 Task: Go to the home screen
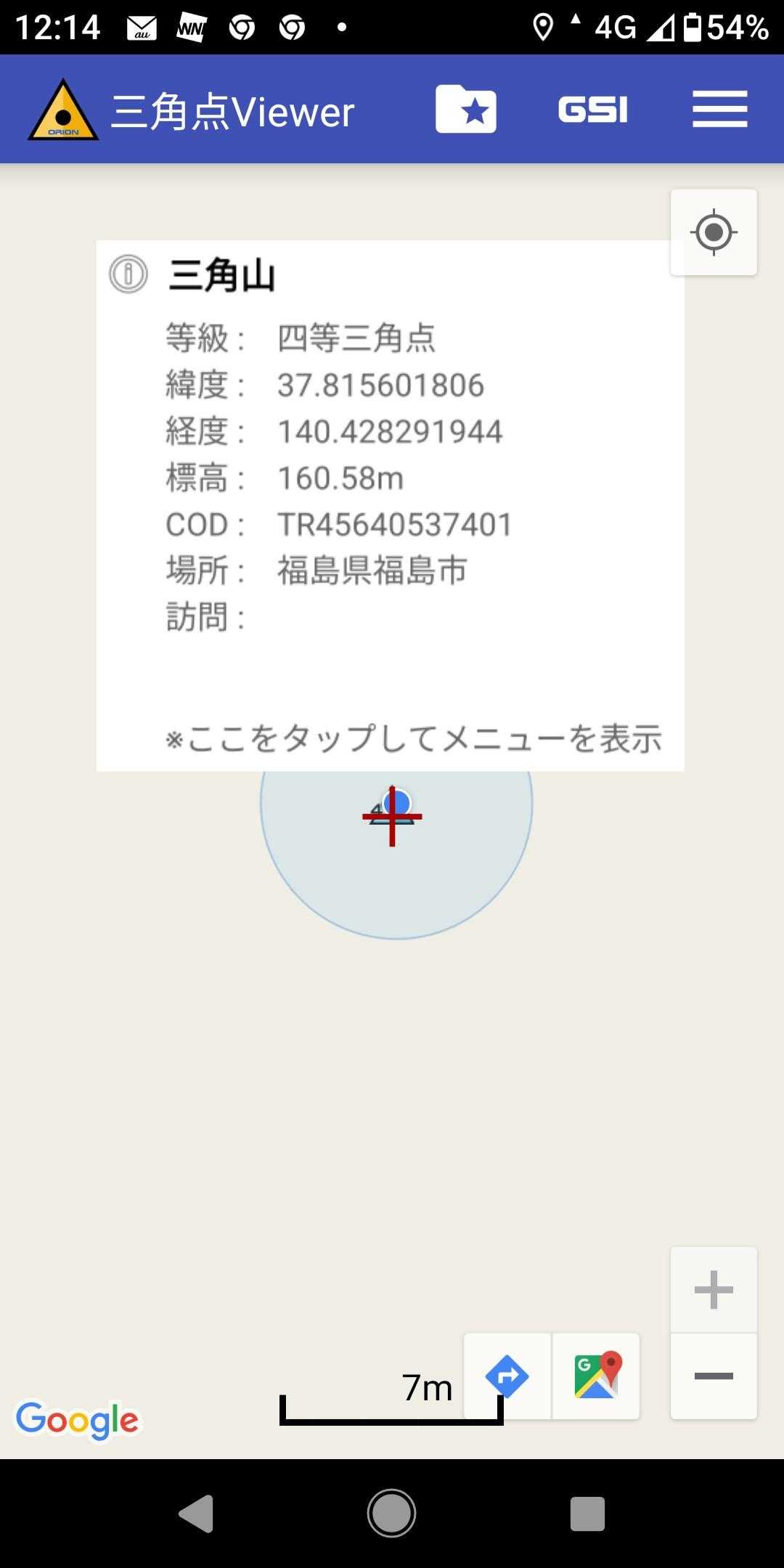391,1514
